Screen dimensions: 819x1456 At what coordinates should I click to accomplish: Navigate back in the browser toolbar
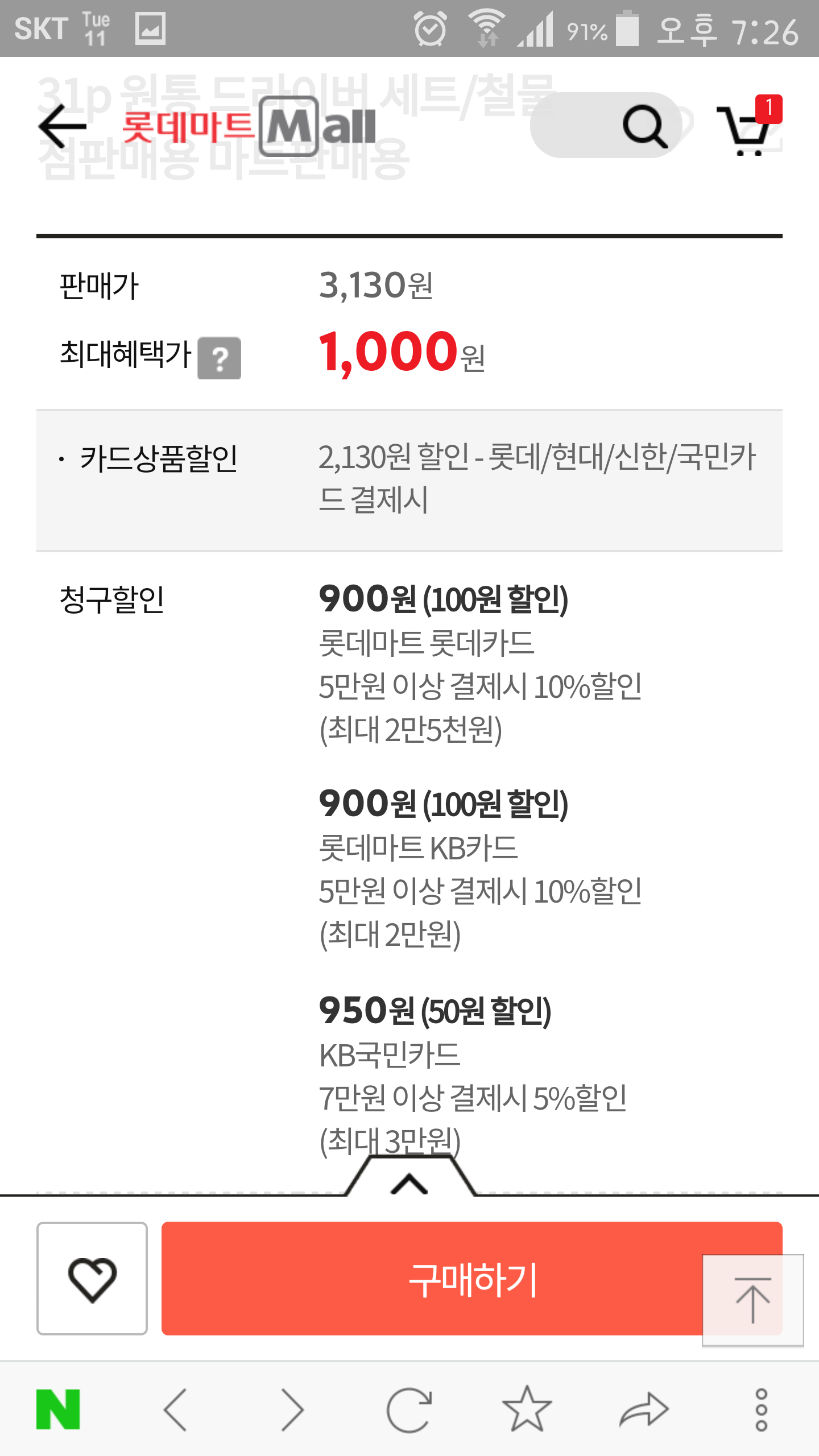click(x=175, y=1409)
